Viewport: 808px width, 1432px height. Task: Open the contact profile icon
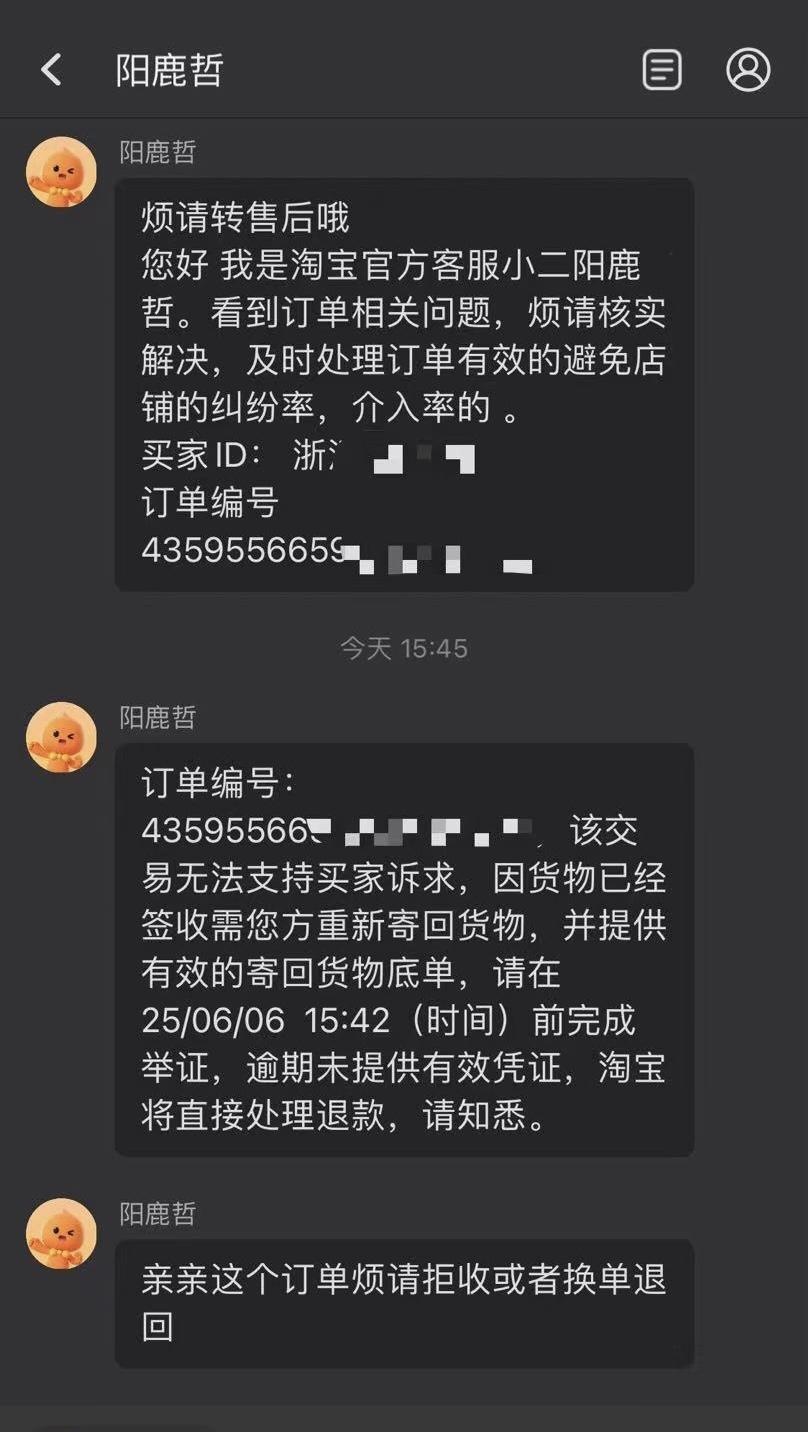747,70
